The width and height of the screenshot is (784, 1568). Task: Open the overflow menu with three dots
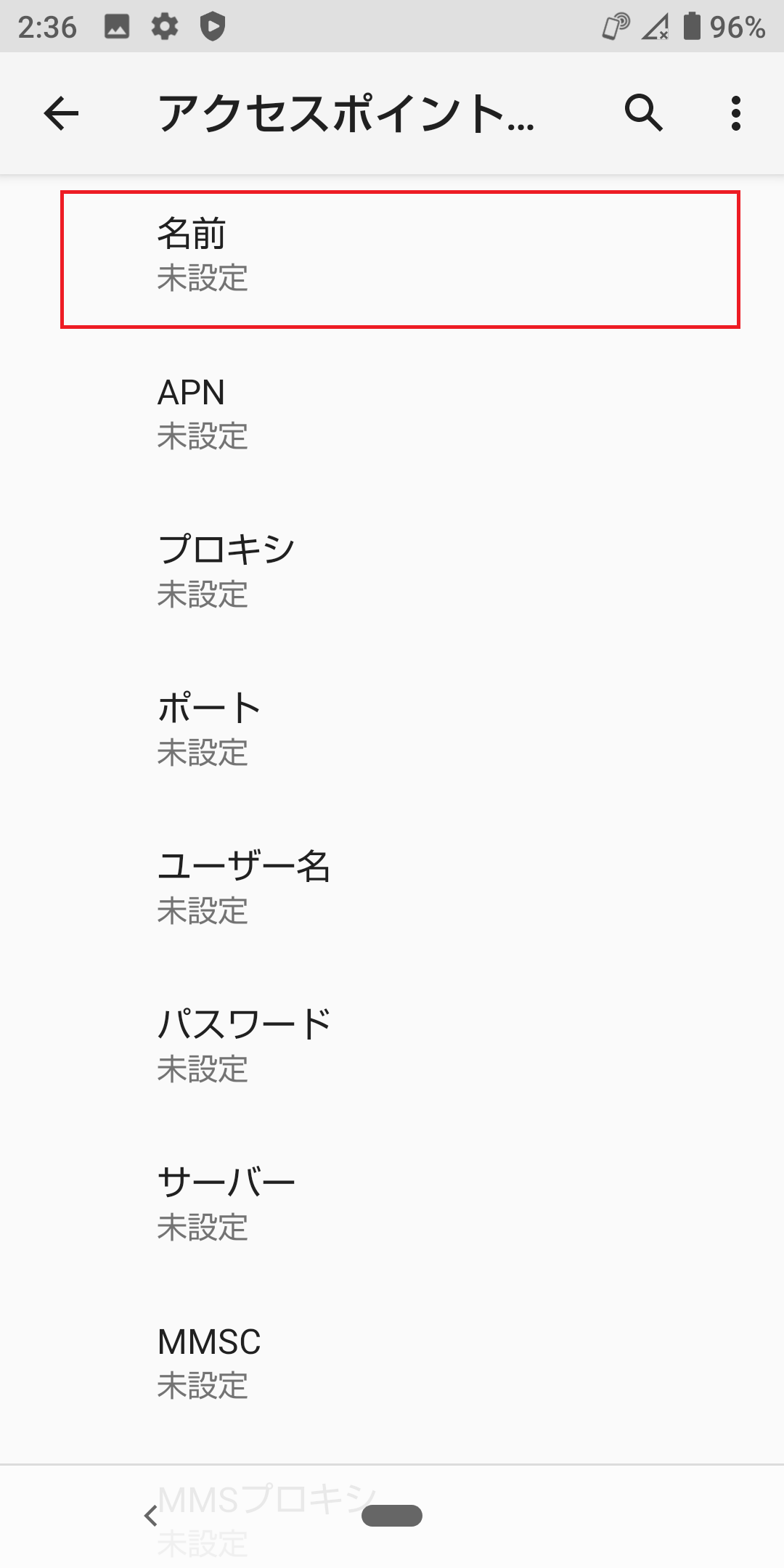(736, 114)
